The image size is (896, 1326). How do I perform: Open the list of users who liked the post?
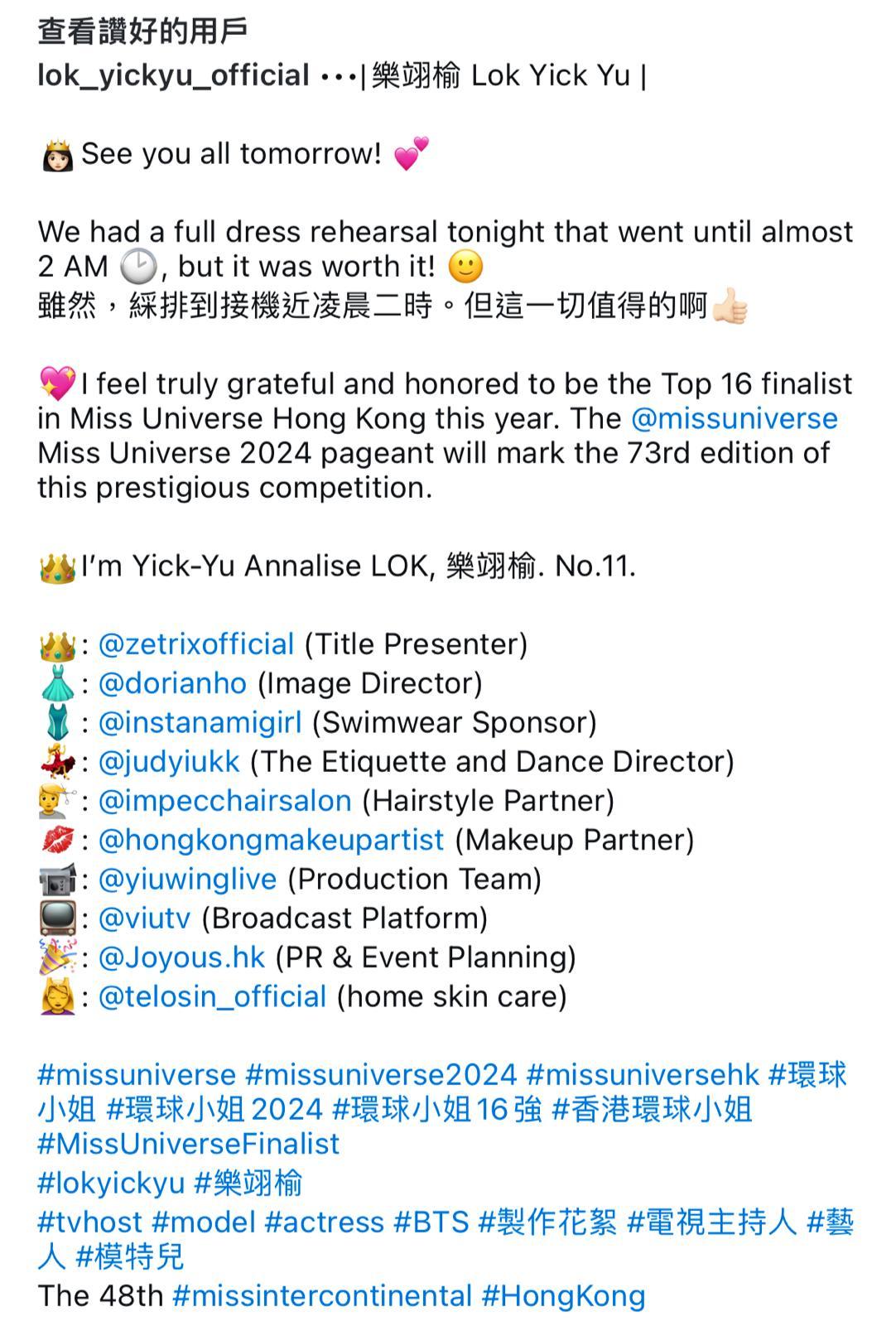142,31
